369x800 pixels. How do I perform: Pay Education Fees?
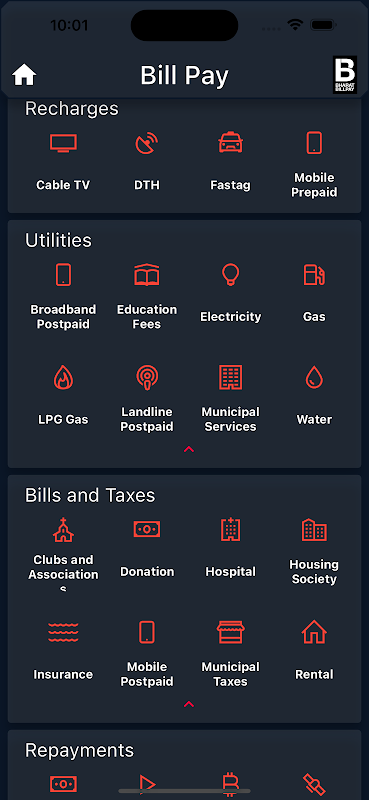coord(147,296)
